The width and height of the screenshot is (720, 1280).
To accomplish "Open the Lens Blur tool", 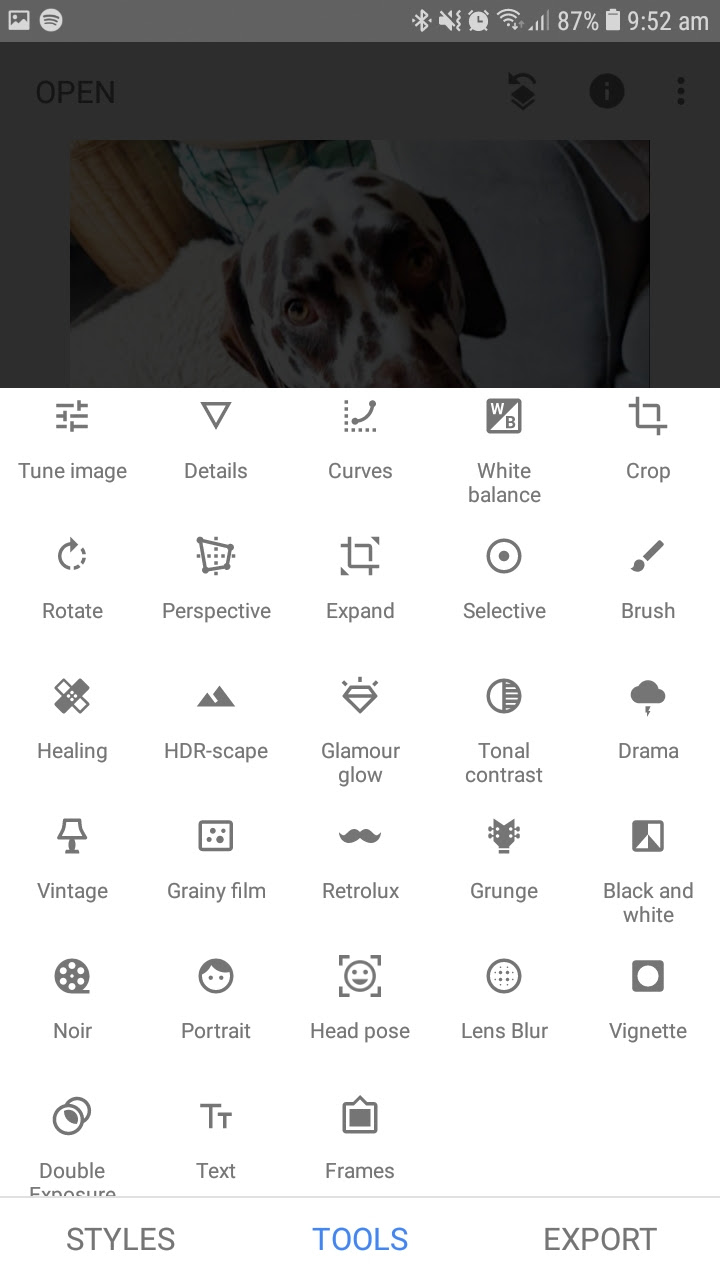I will click(504, 1000).
